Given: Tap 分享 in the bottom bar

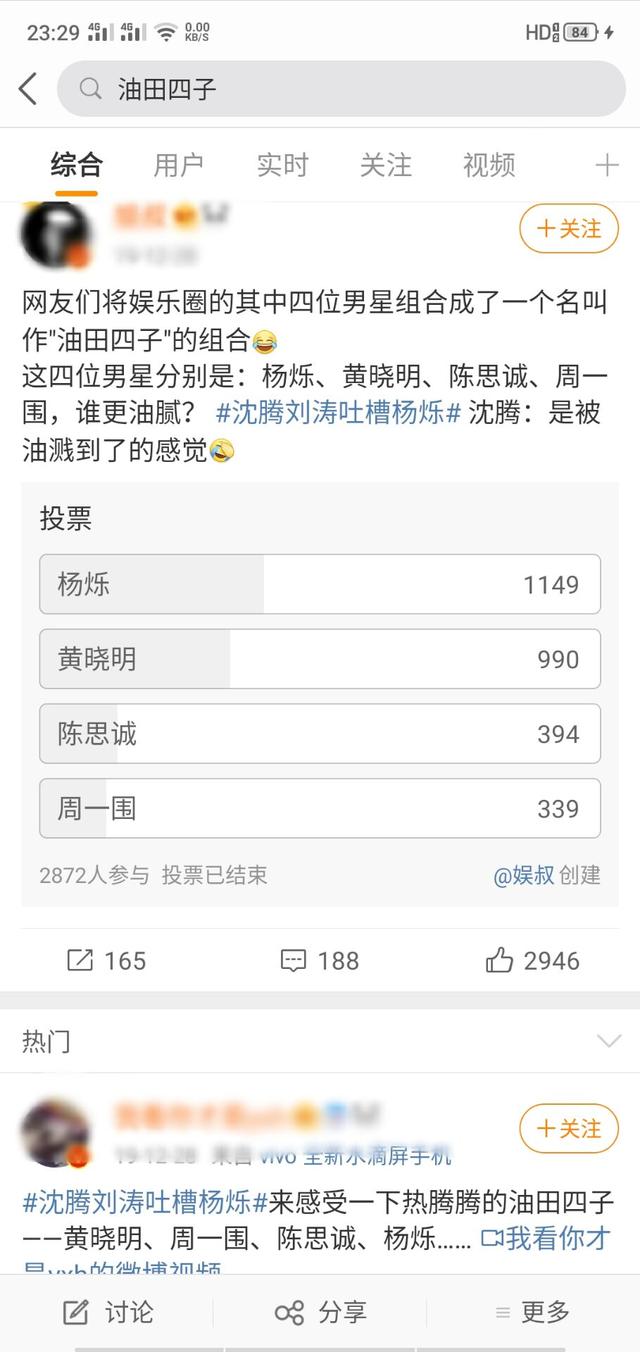Looking at the screenshot, I should [x=320, y=1312].
